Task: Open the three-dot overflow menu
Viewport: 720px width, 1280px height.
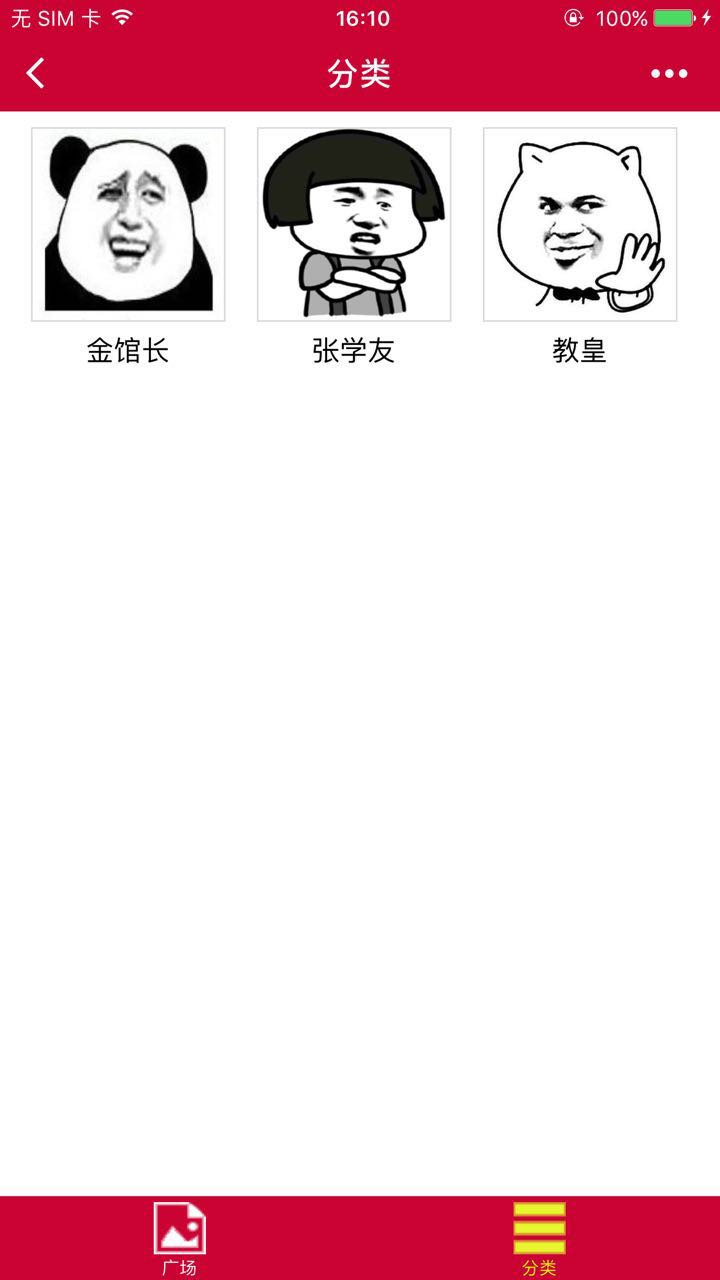Action: pyautogui.click(x=668, y=73)
